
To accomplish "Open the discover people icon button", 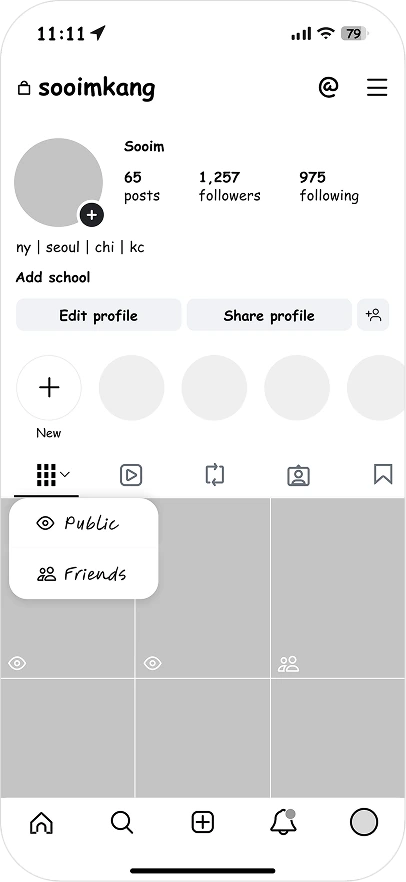I will (x=373, y=315).
